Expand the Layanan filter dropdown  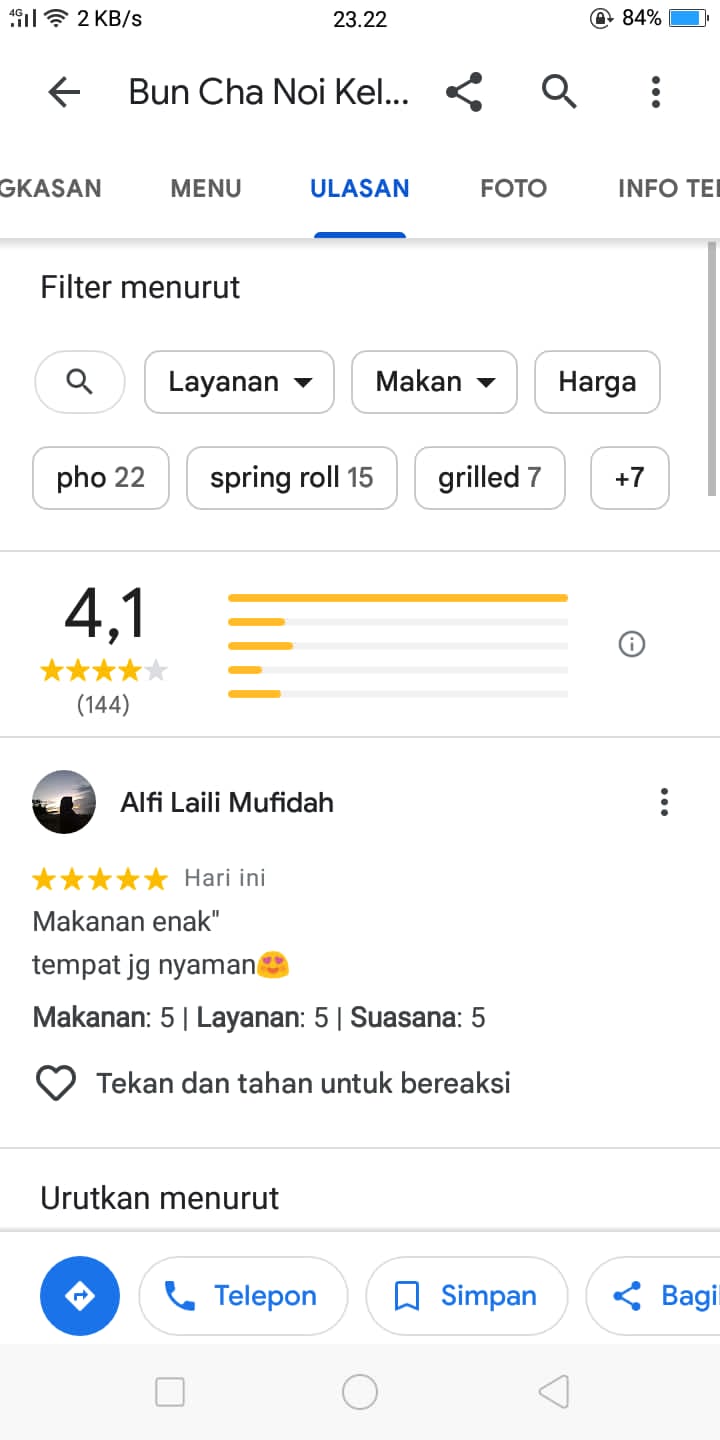coord(239,381)
